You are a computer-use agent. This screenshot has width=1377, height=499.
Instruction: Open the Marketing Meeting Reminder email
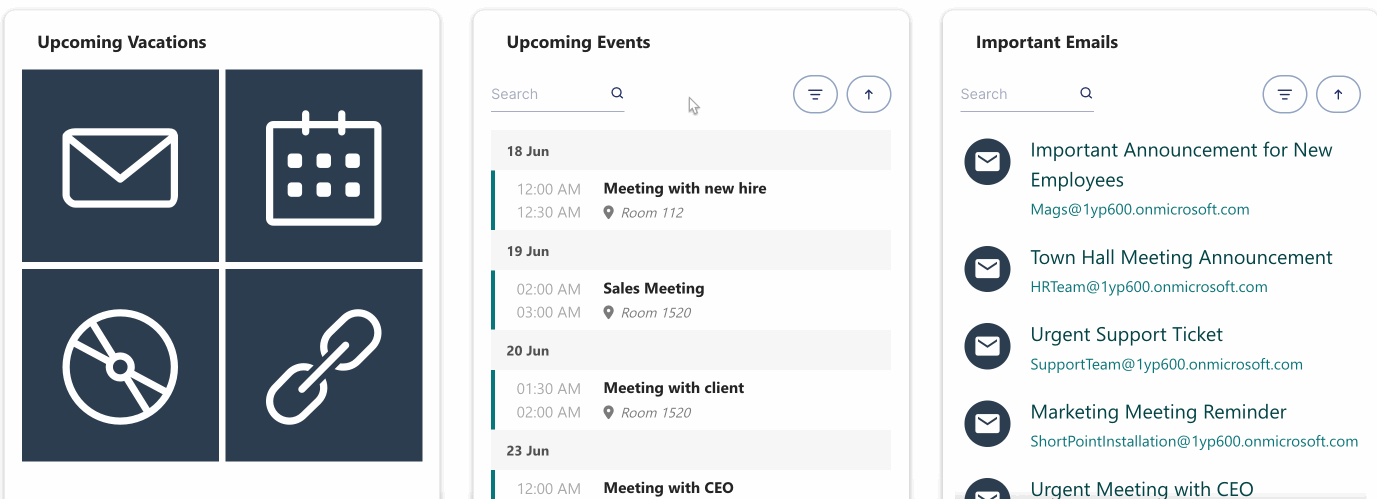[x=1158, y=412]
